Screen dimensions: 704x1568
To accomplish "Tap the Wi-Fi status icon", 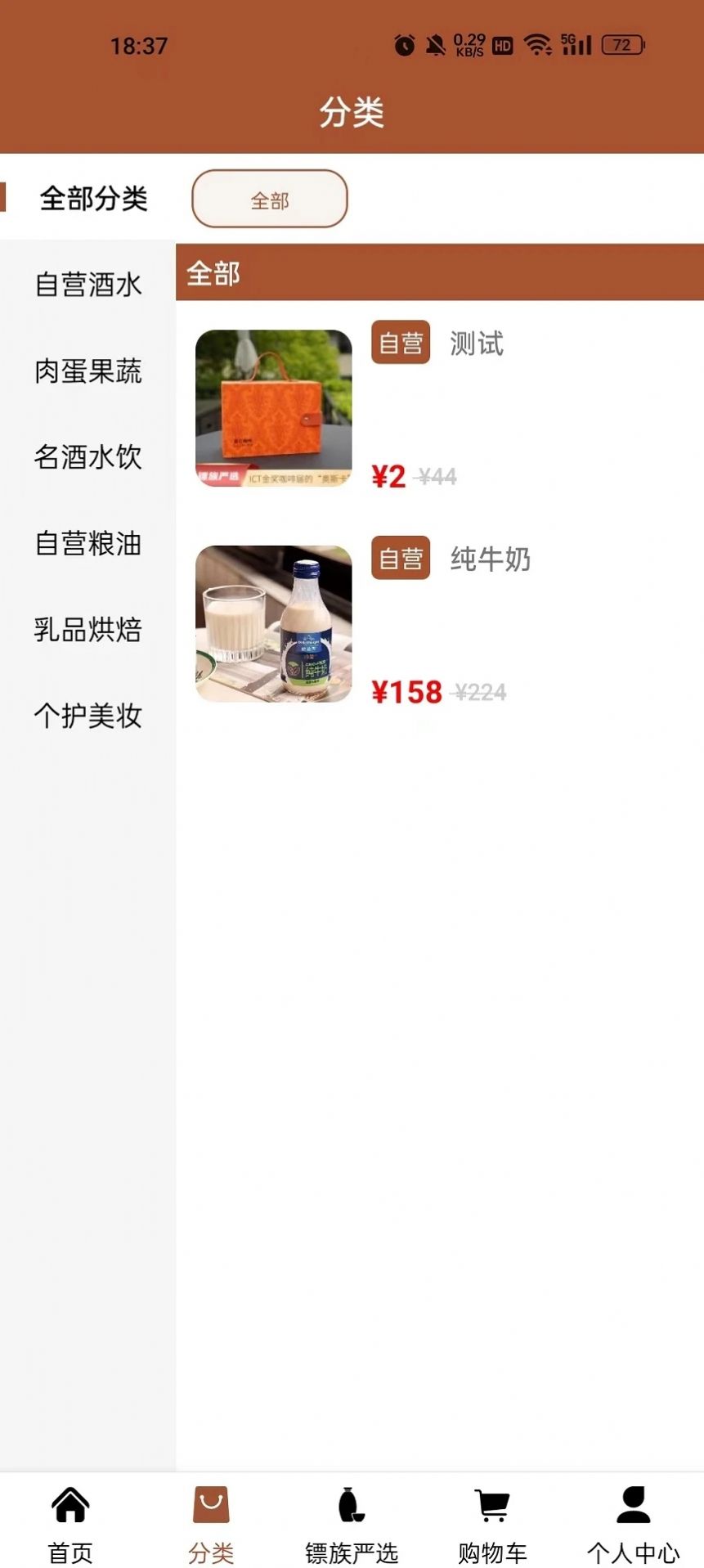I will [x=537, y=44].
